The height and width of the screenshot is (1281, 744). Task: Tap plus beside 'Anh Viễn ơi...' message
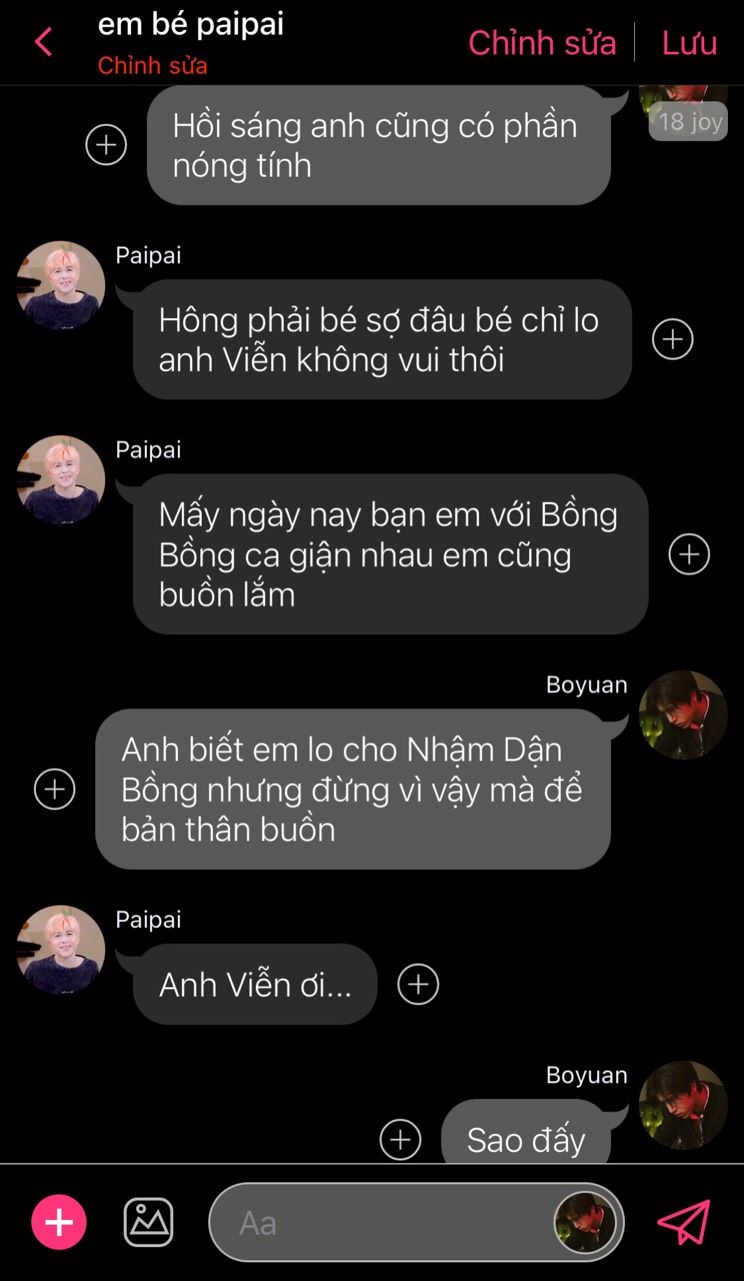[x=418, y=984]
